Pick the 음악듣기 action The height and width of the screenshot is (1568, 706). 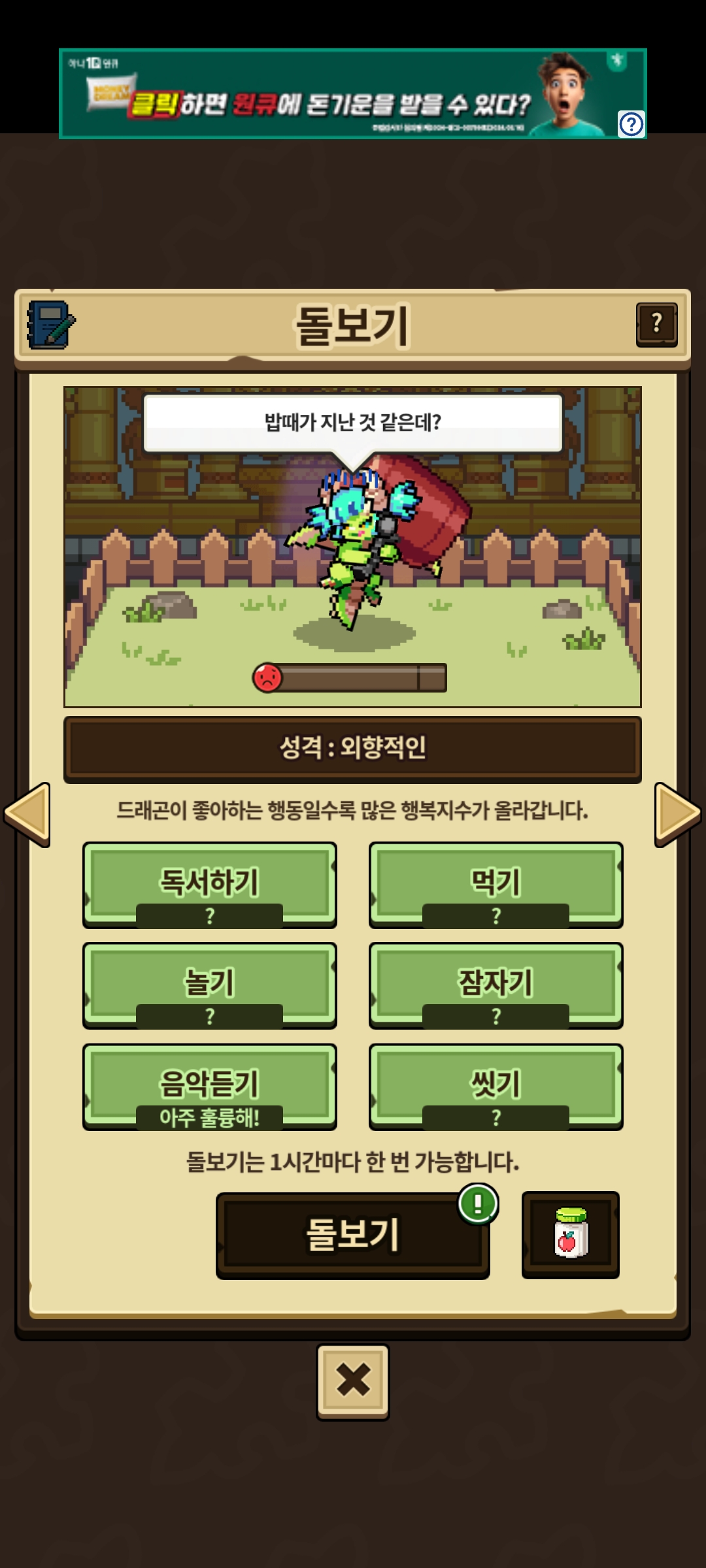click(210, 1087)
